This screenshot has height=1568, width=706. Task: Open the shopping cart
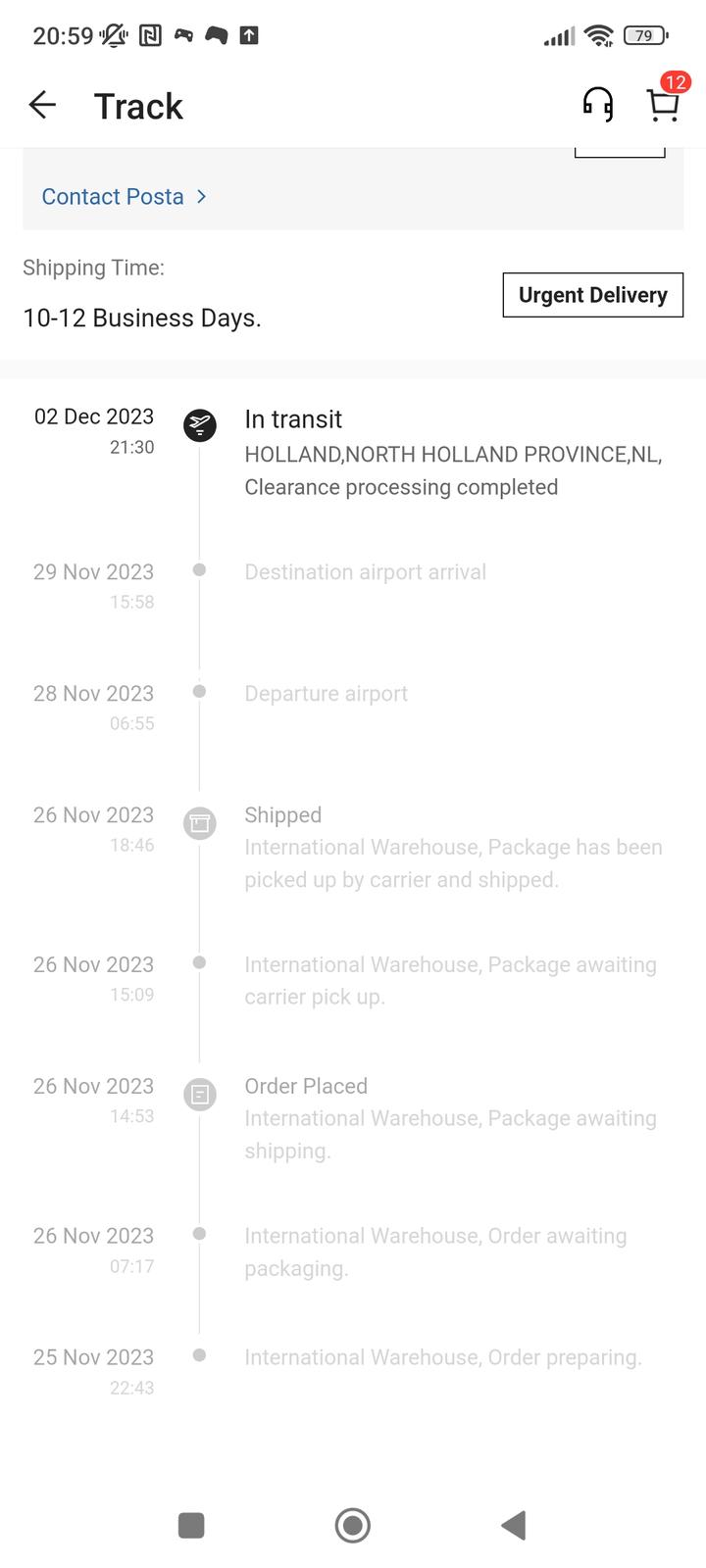pos(663,105)
